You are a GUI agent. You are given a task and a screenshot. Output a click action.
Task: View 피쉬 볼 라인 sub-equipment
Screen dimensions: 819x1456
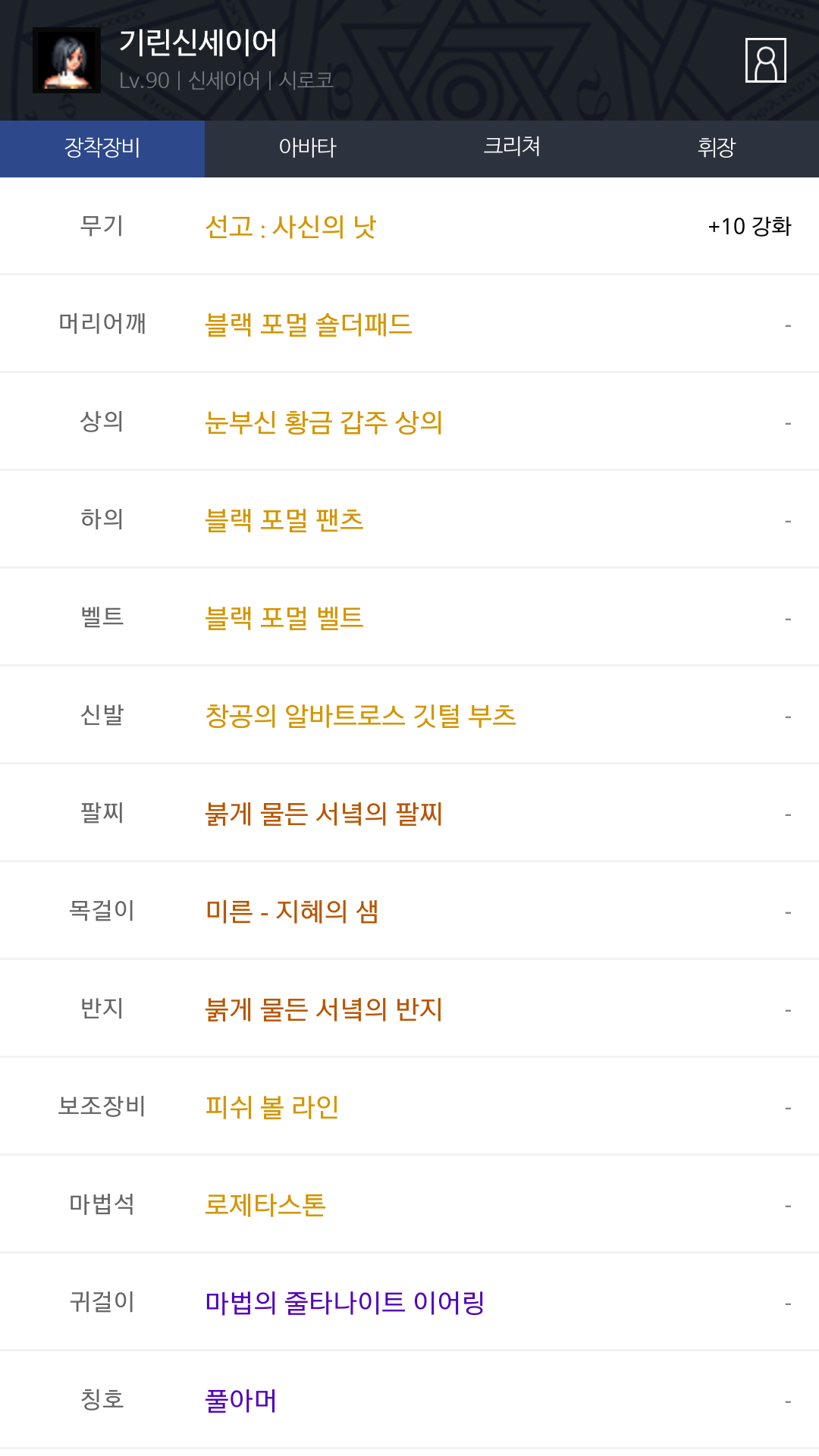272,1107
